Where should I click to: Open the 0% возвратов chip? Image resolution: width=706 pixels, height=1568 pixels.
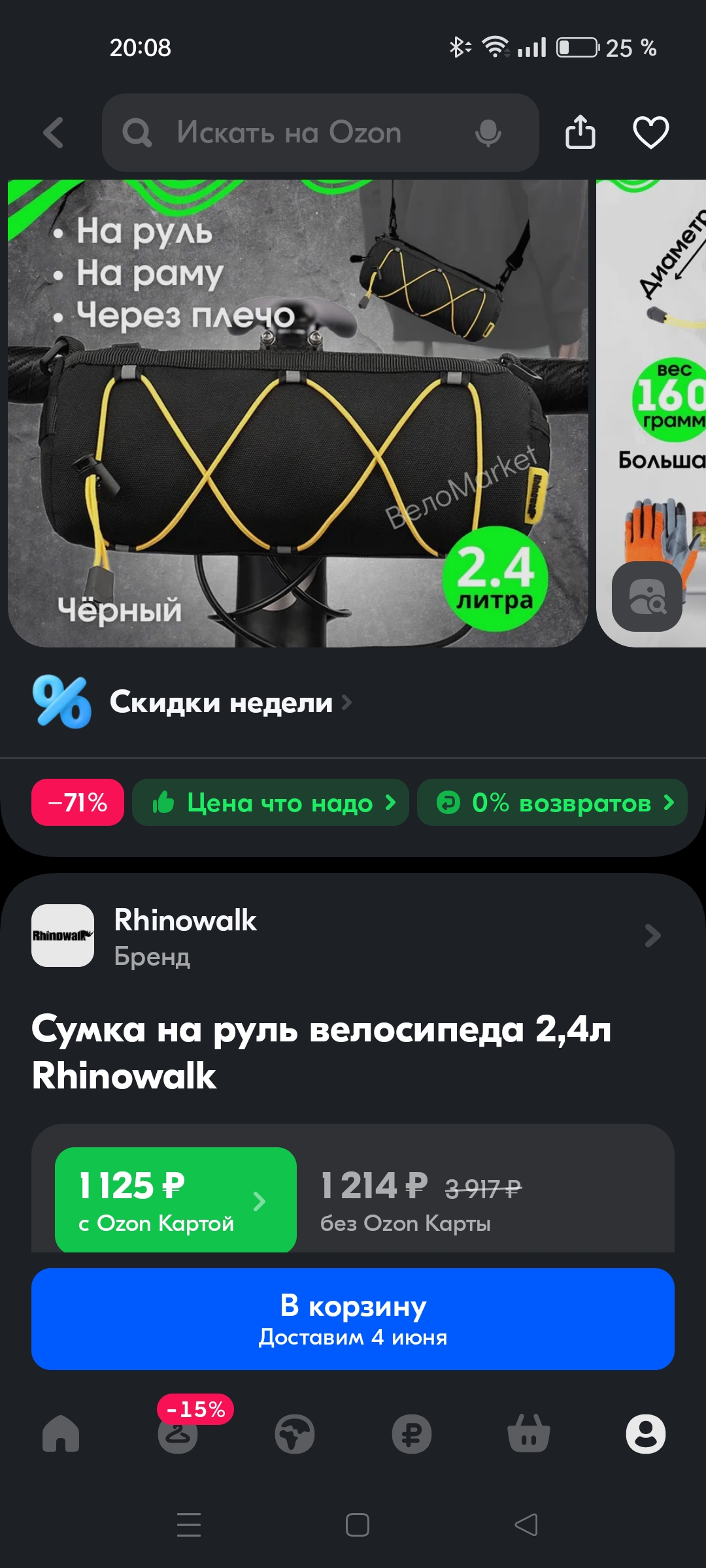552,802
